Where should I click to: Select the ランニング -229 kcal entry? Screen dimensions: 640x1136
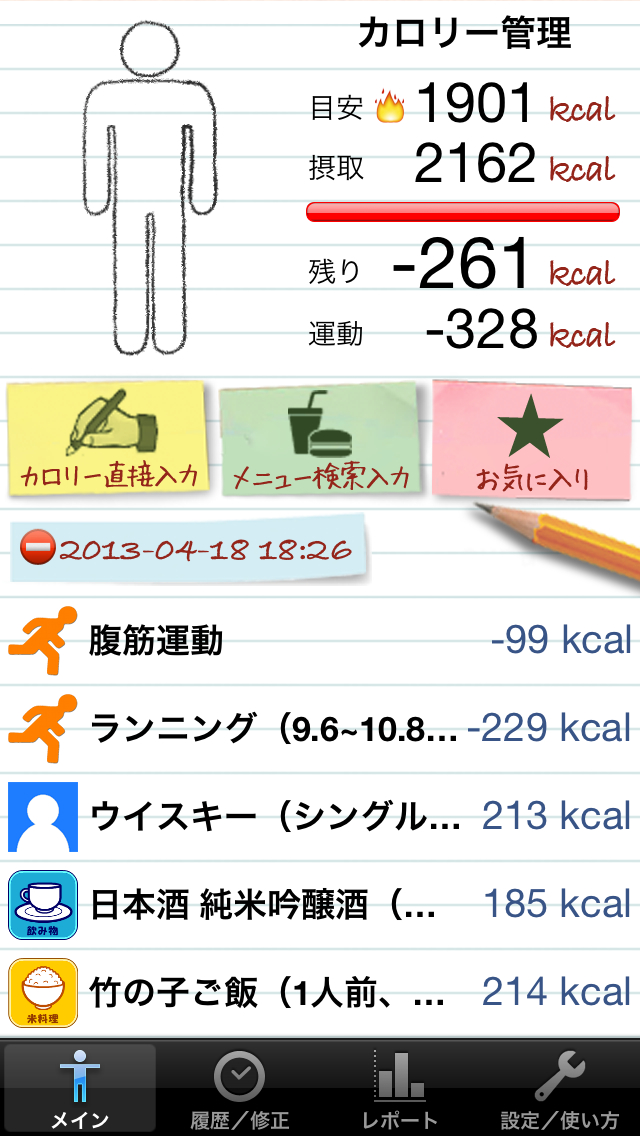click(320, 728)
